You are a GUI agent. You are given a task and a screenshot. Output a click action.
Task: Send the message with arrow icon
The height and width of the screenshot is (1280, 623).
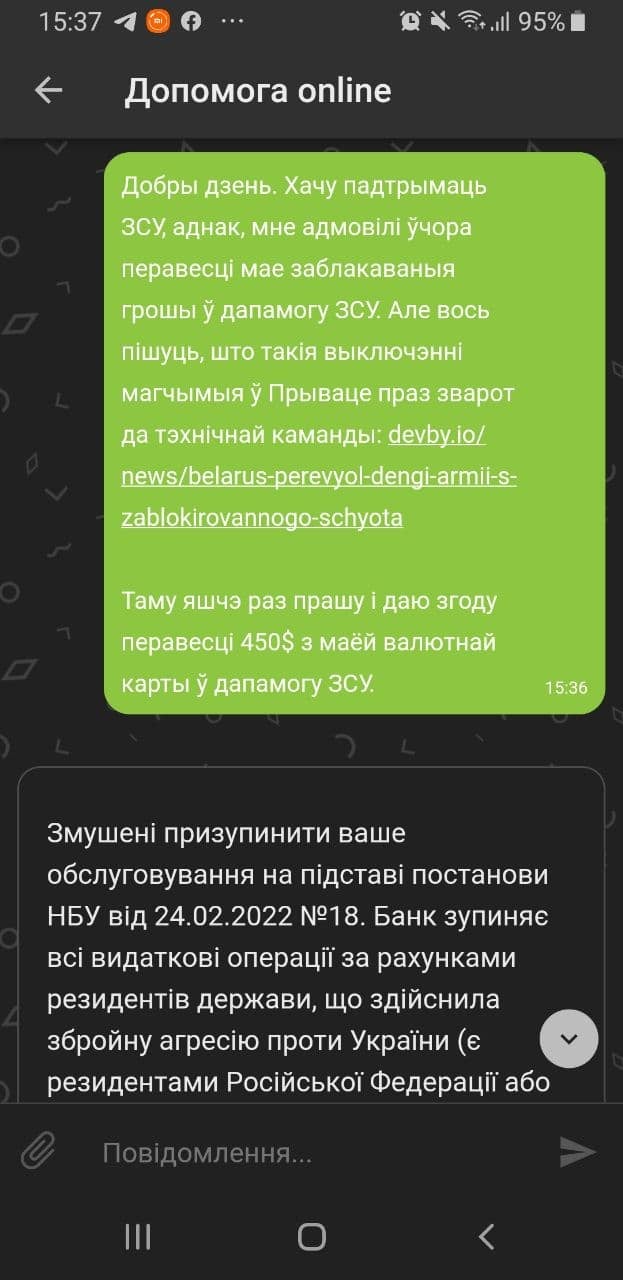coord(577,1153)
